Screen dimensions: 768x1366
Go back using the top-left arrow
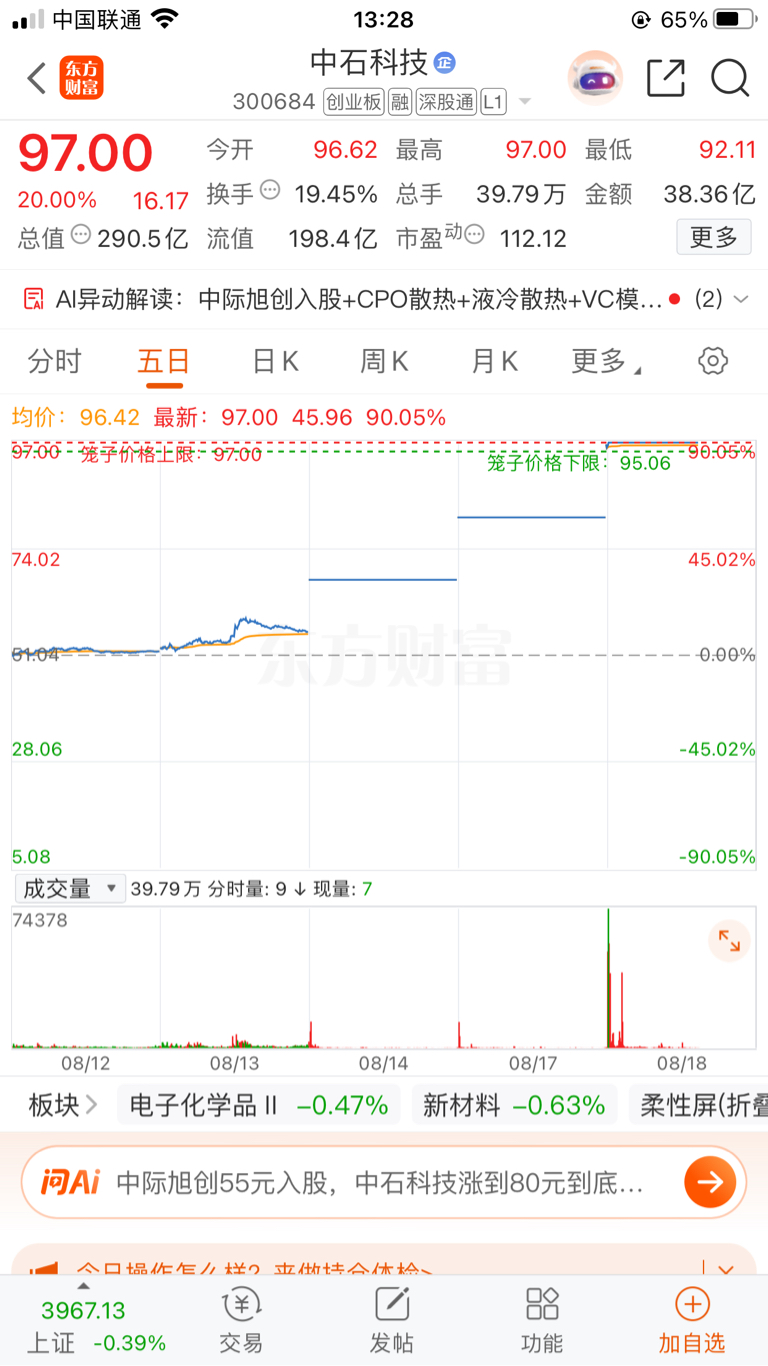tap(37, 78)
